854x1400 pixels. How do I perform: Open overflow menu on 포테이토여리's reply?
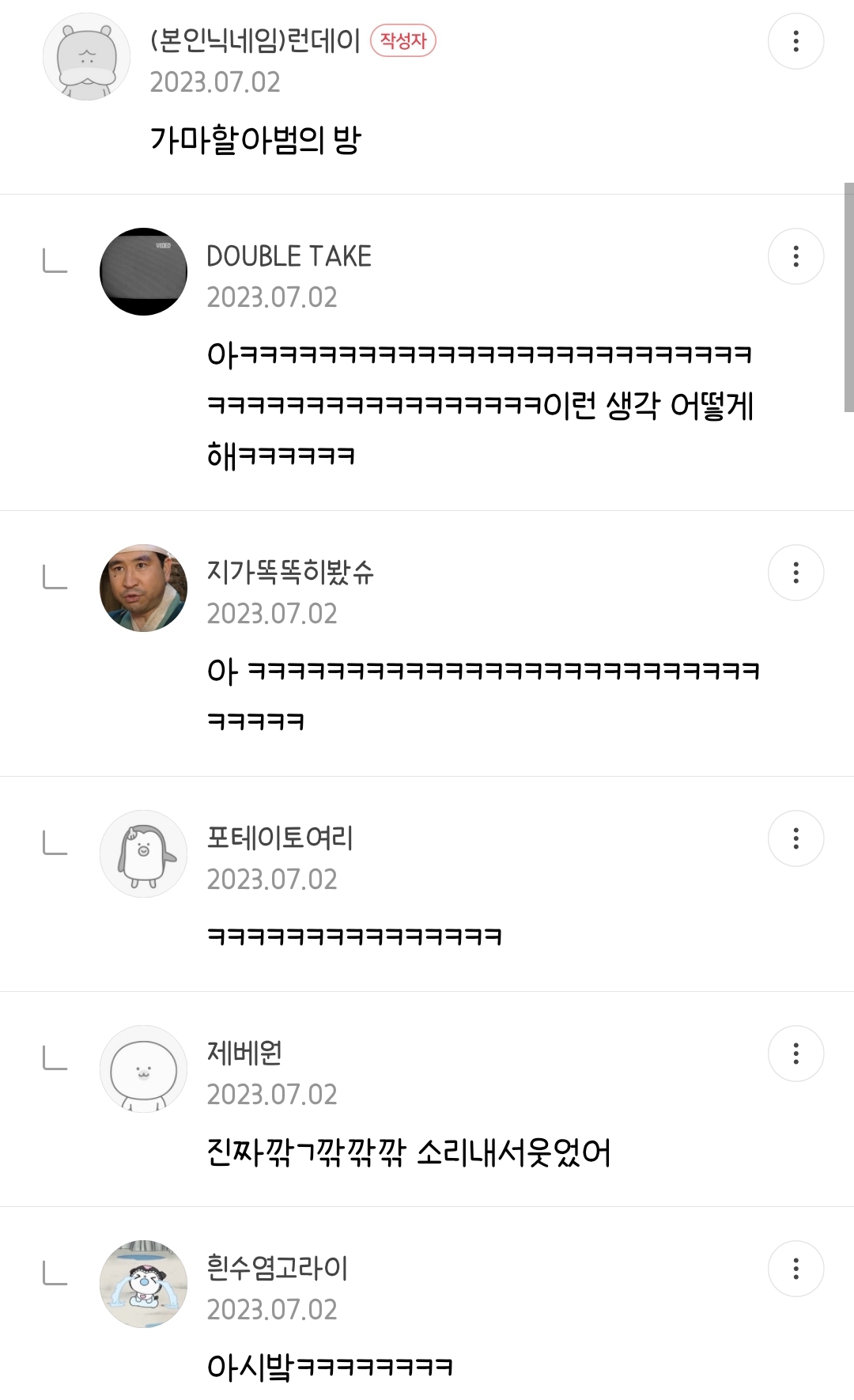tap(795, 838)
